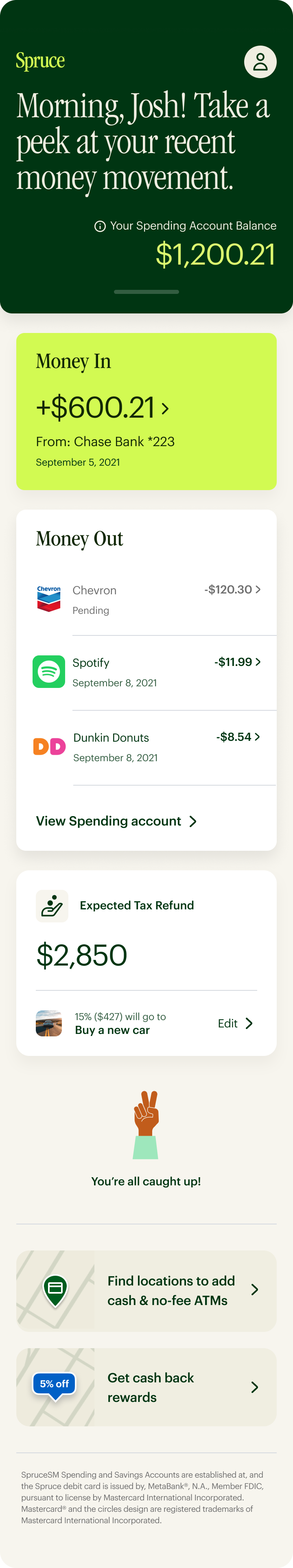293x1568 pixels.
Task: View the Spotify transaction details
Action: tap(146, 672)
